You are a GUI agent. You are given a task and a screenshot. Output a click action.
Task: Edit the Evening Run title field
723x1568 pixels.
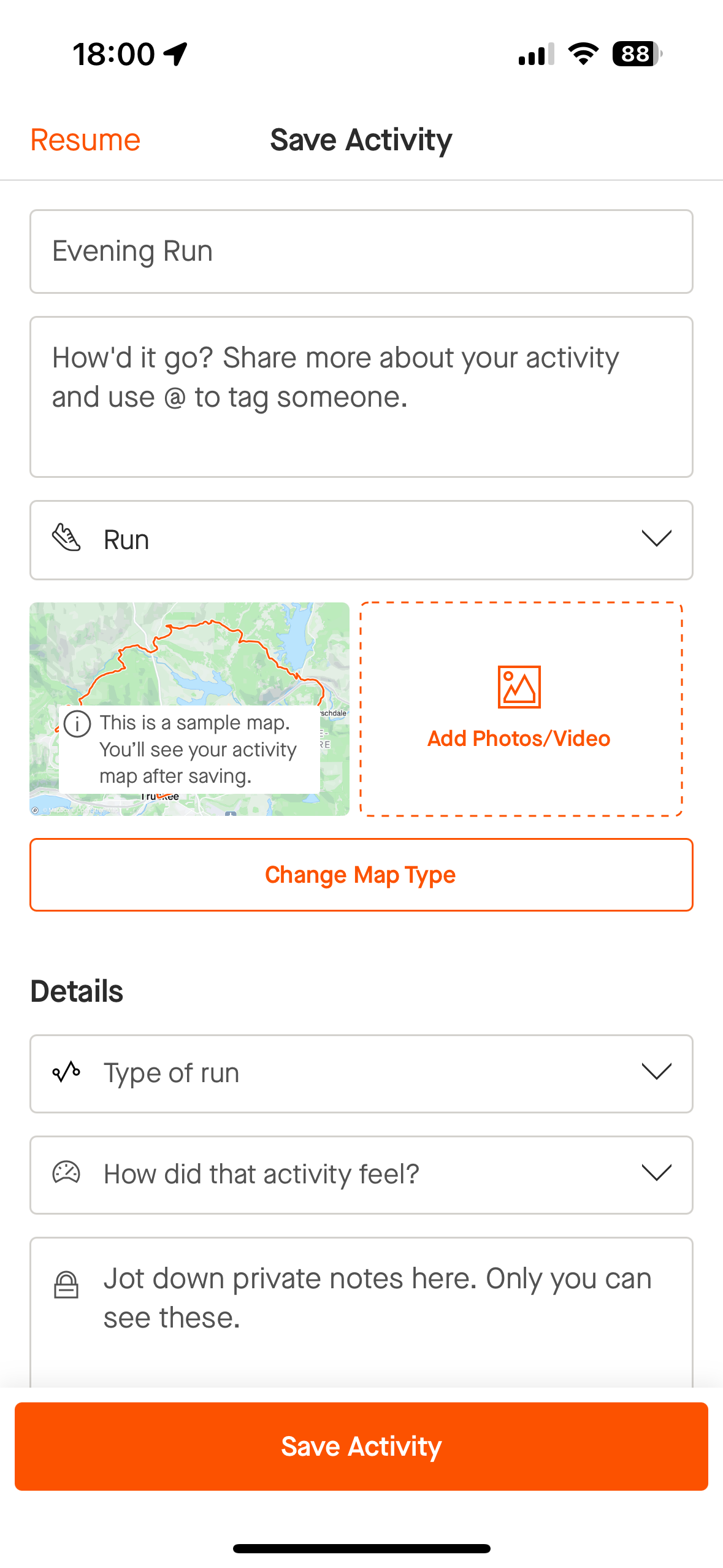361,252
